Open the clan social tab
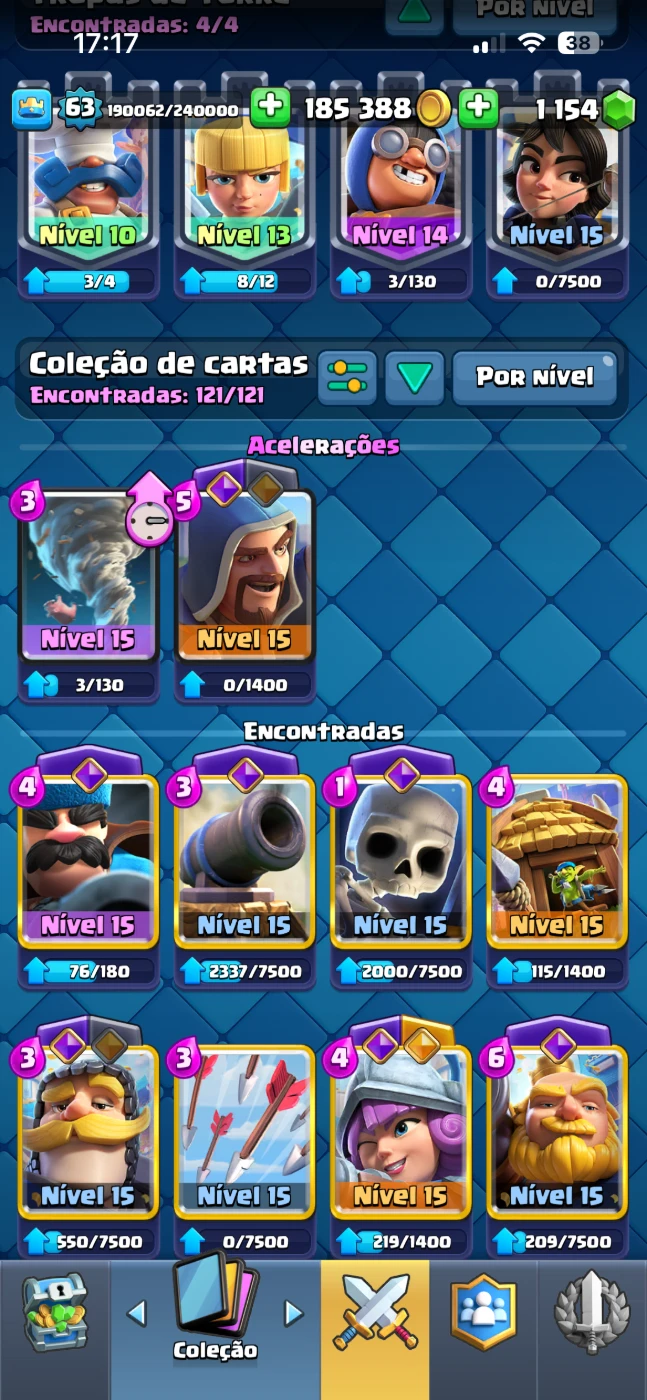This screenshot has height=1400, width=647. tap(484, 1313)
